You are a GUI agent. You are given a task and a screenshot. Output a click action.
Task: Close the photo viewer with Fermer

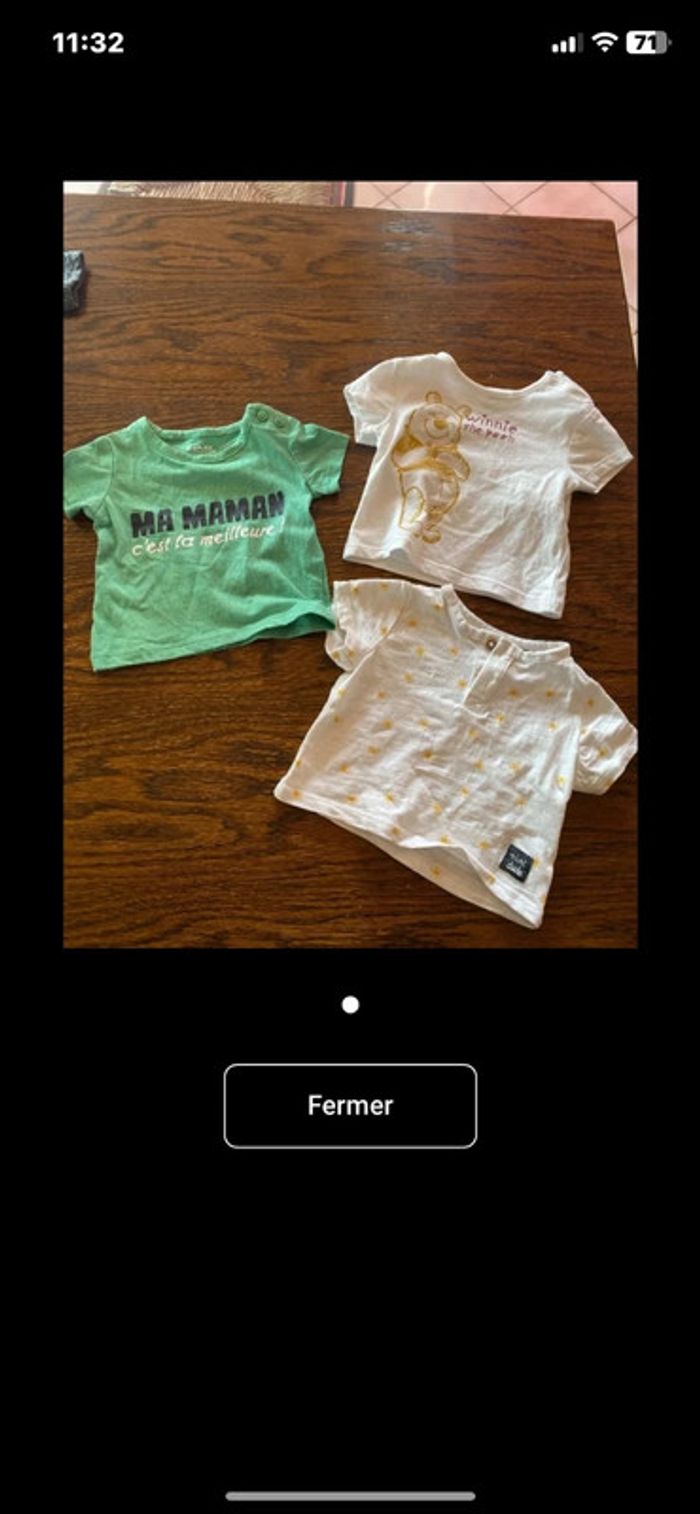point(350,1105)
